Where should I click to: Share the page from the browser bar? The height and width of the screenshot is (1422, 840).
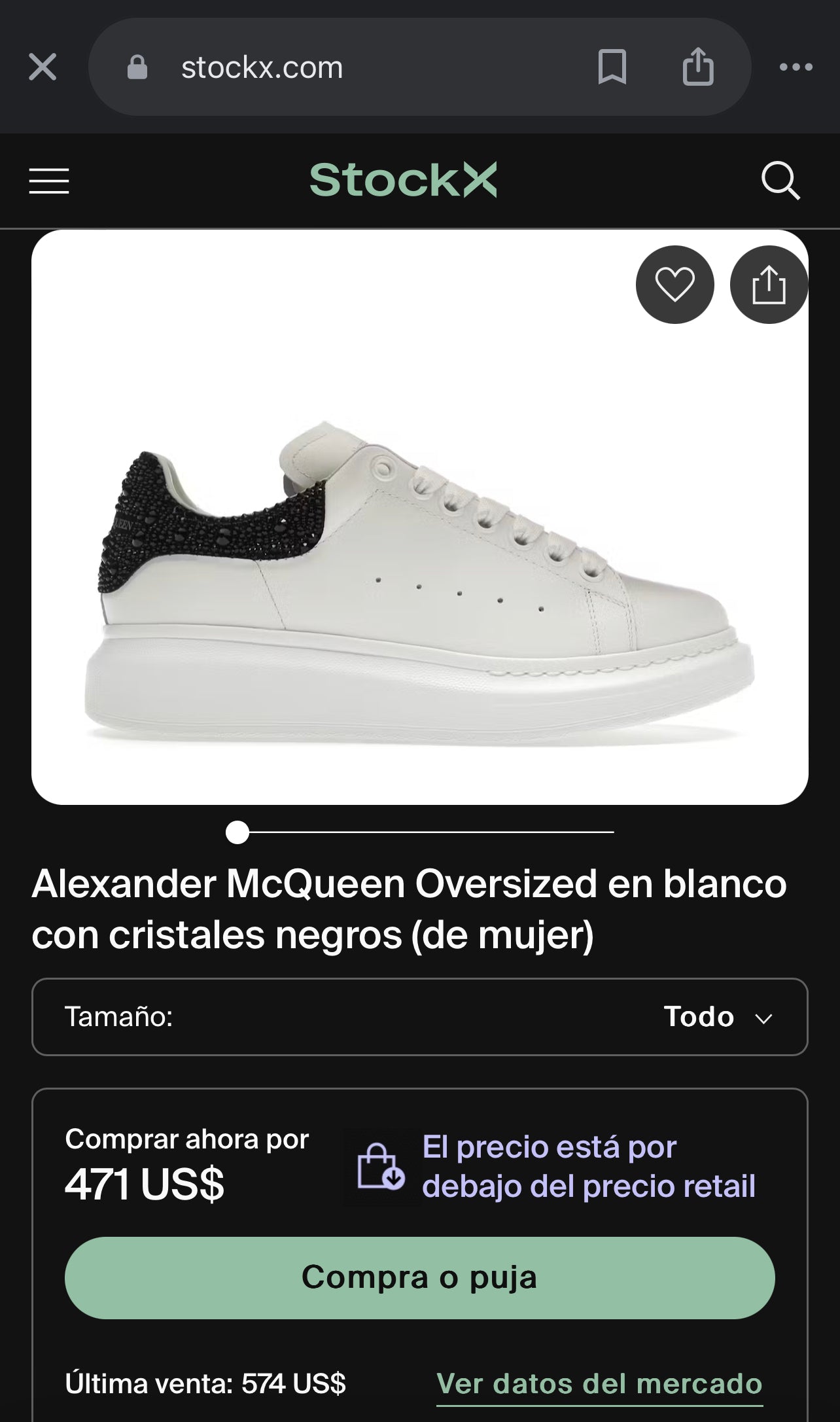tap(697, 67)
